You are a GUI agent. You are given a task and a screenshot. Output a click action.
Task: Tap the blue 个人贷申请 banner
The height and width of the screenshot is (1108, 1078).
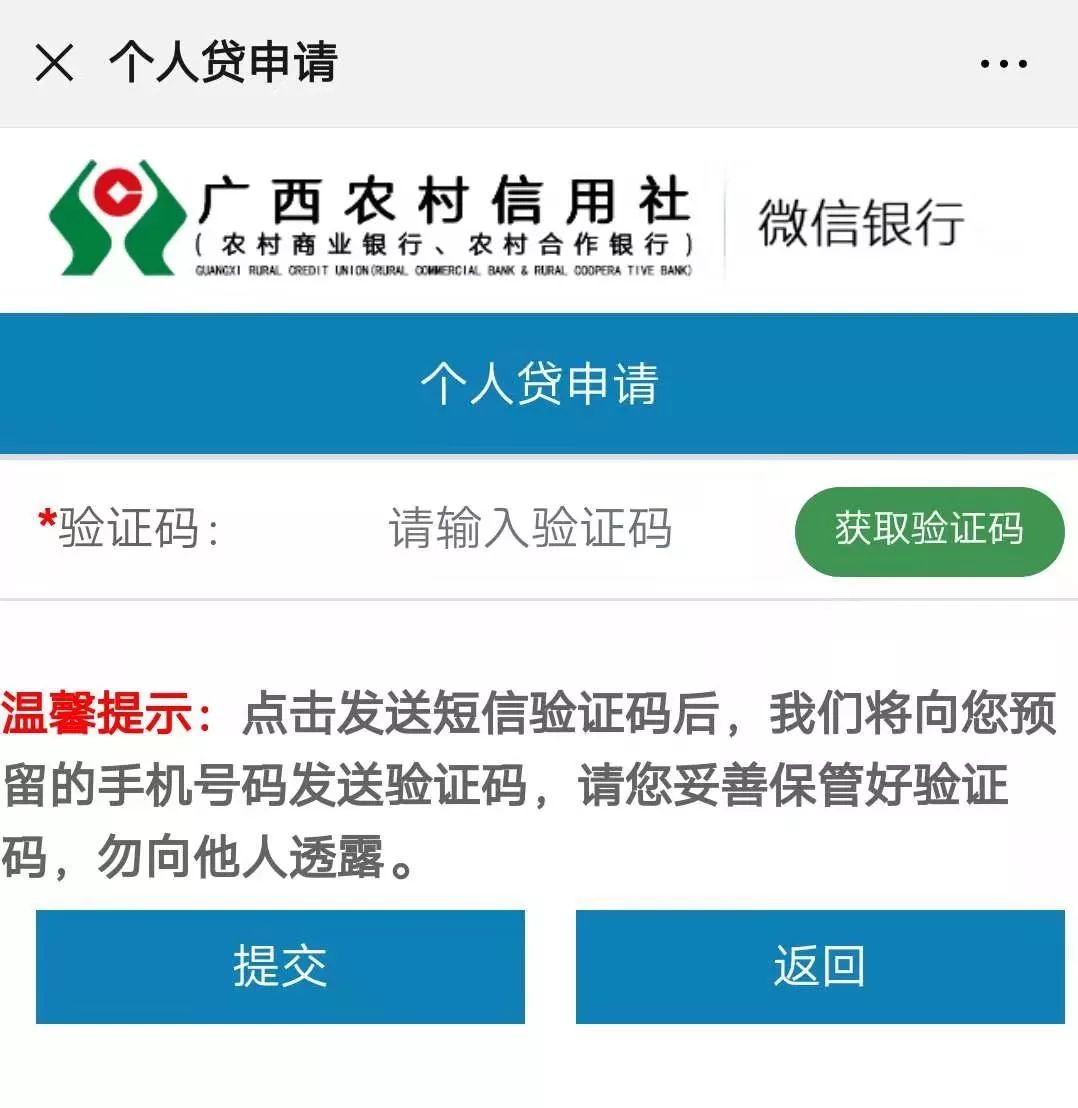(x=539, y=383)
